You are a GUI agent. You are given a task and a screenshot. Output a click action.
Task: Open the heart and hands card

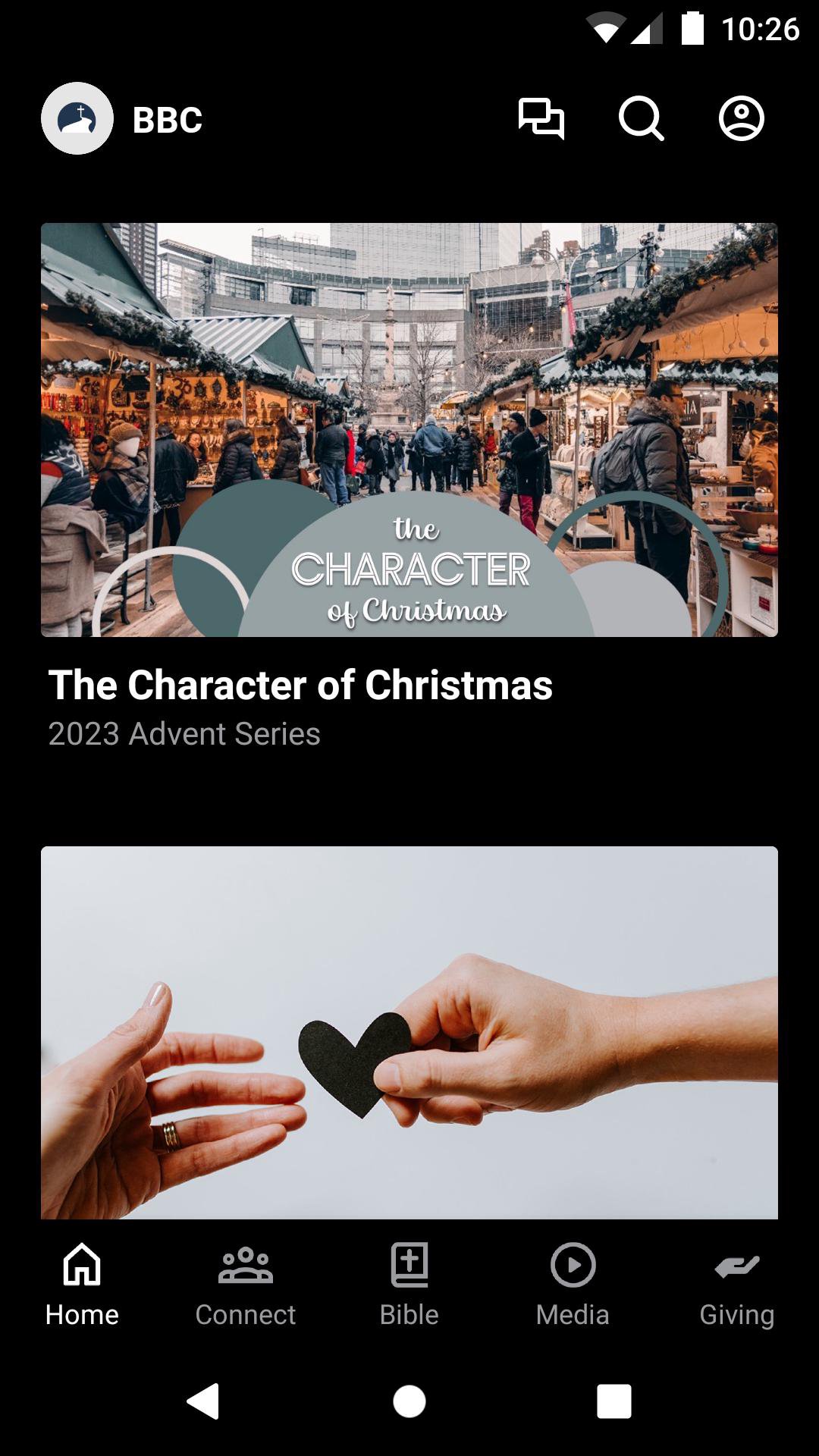[x=409, y=1031]
